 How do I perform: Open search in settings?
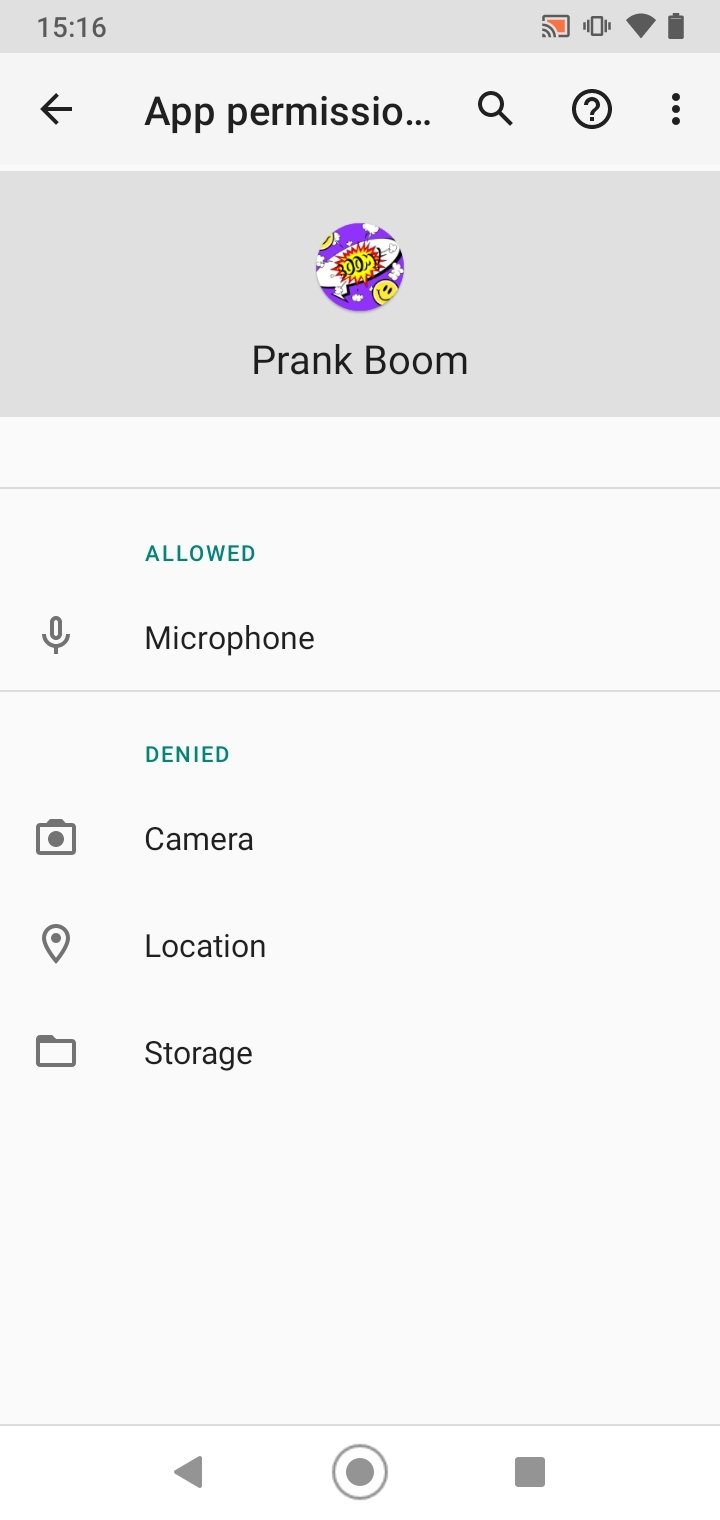(495, 109)
